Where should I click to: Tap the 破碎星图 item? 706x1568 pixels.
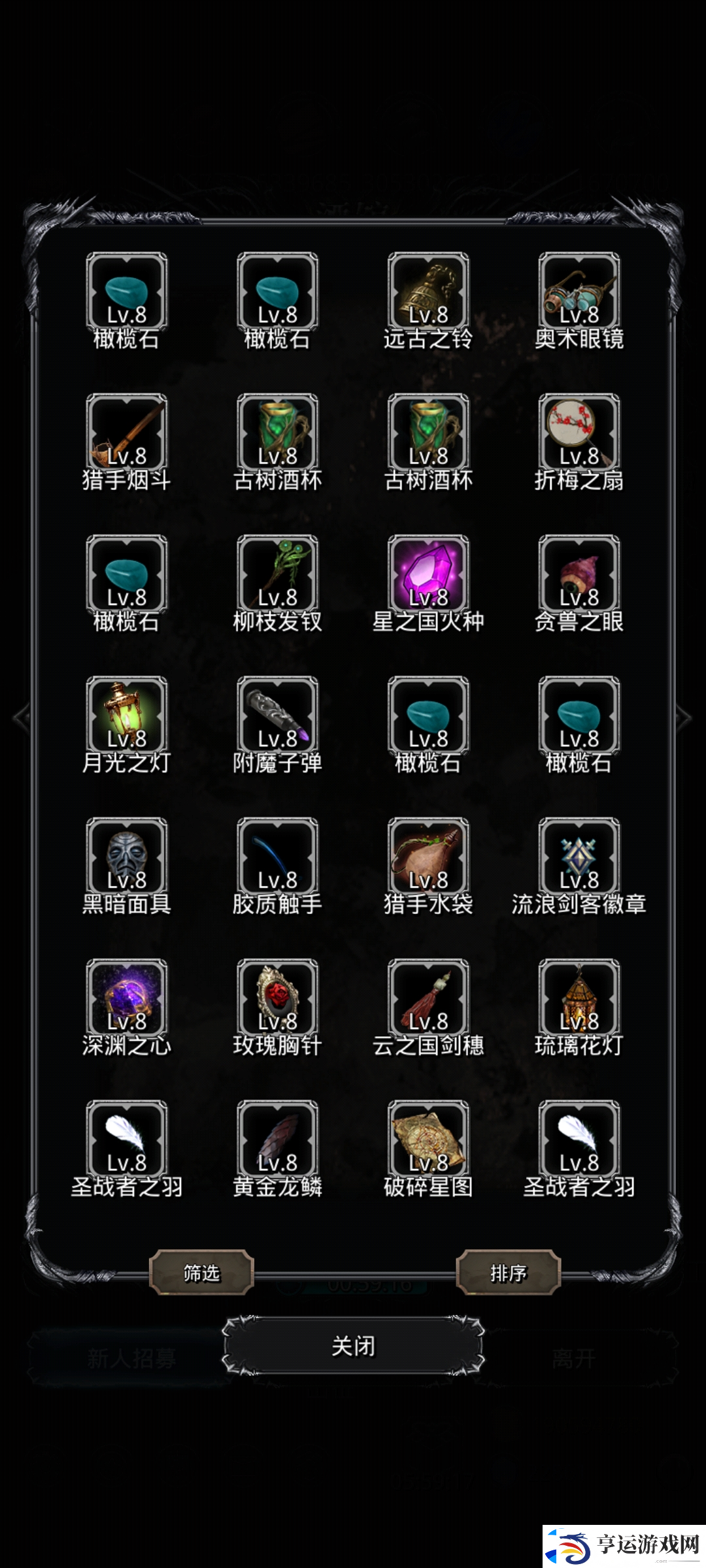428,1140
